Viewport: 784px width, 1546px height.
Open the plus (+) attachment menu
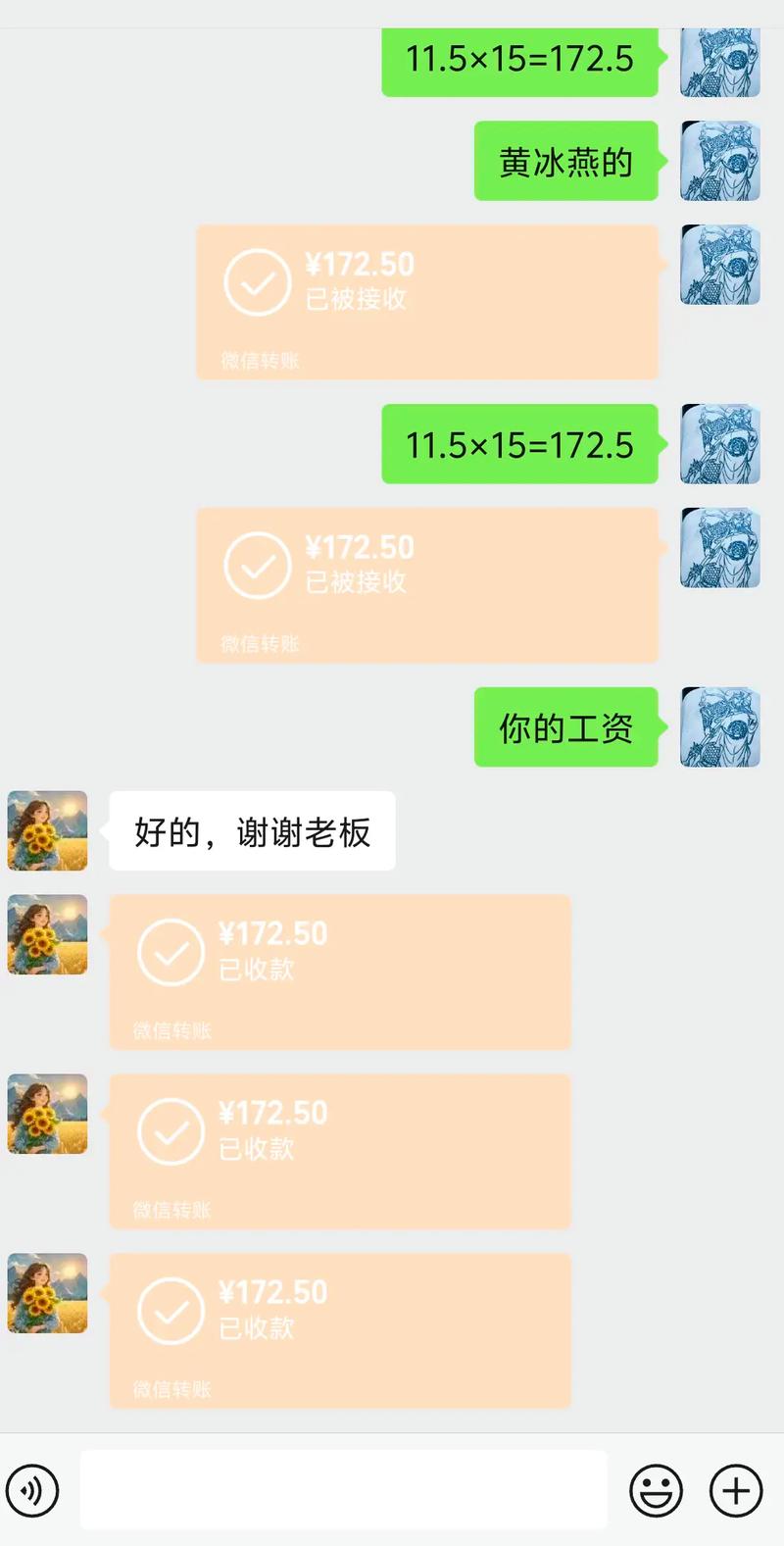(736, 1490)
